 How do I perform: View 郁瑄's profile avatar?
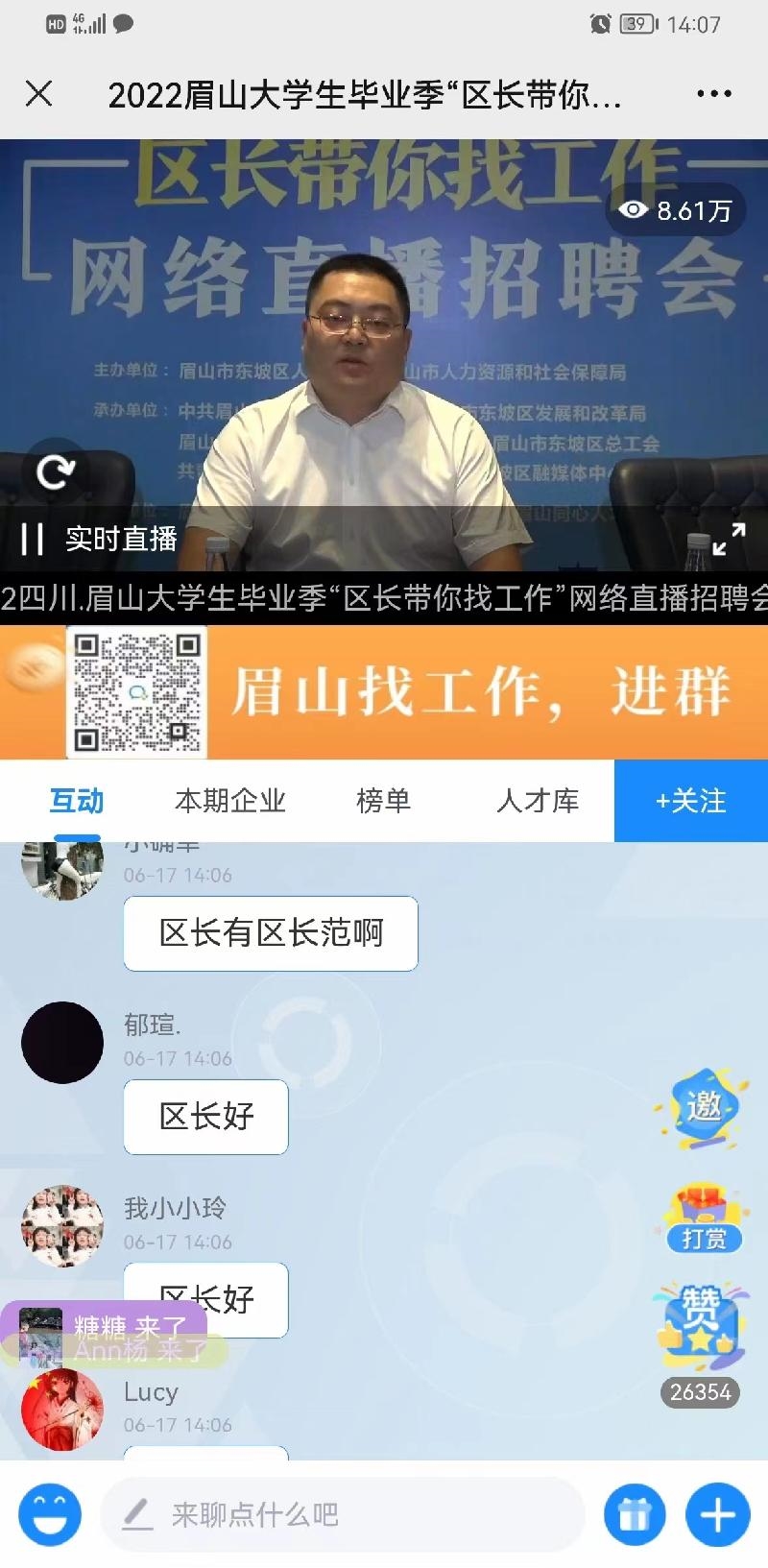point(62,1043)
